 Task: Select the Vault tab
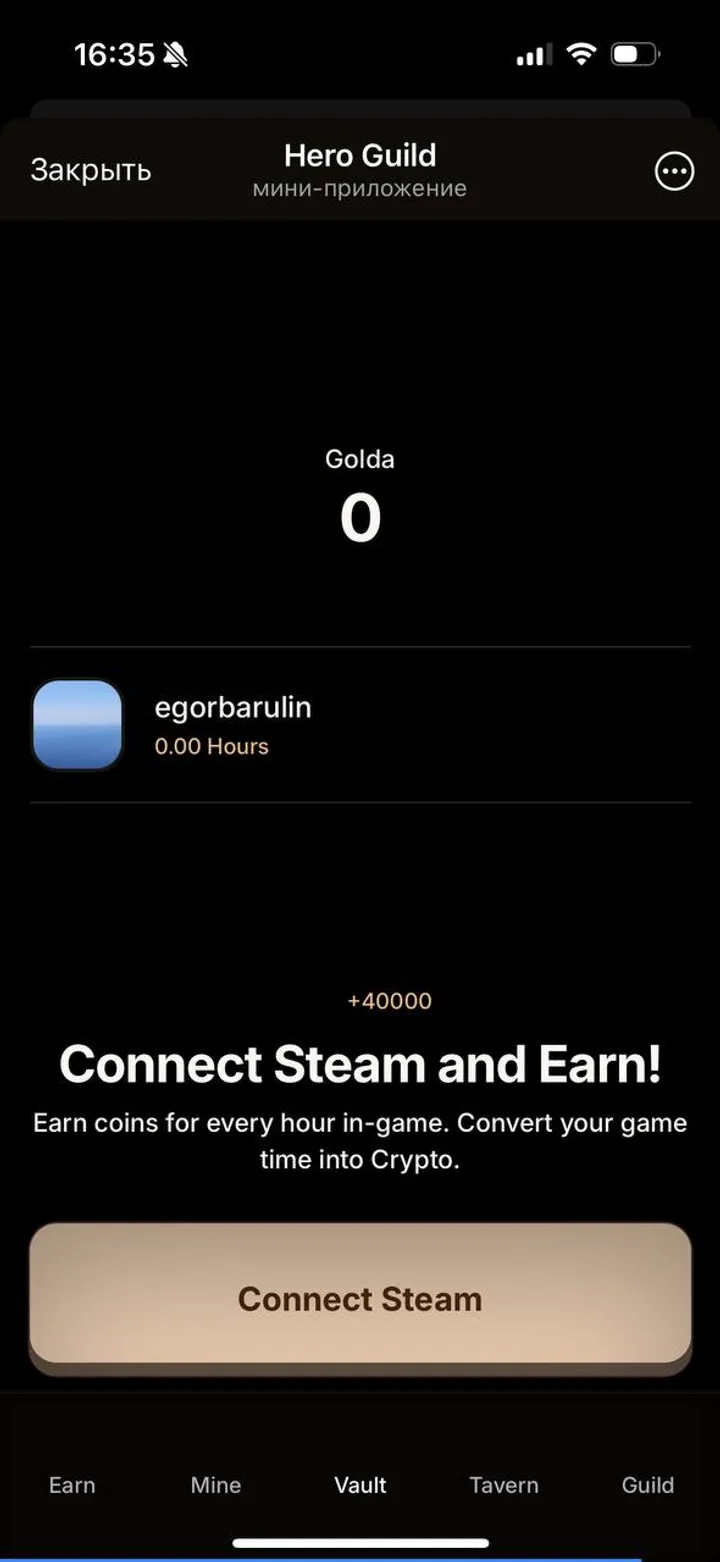[x=360, y=1485]
